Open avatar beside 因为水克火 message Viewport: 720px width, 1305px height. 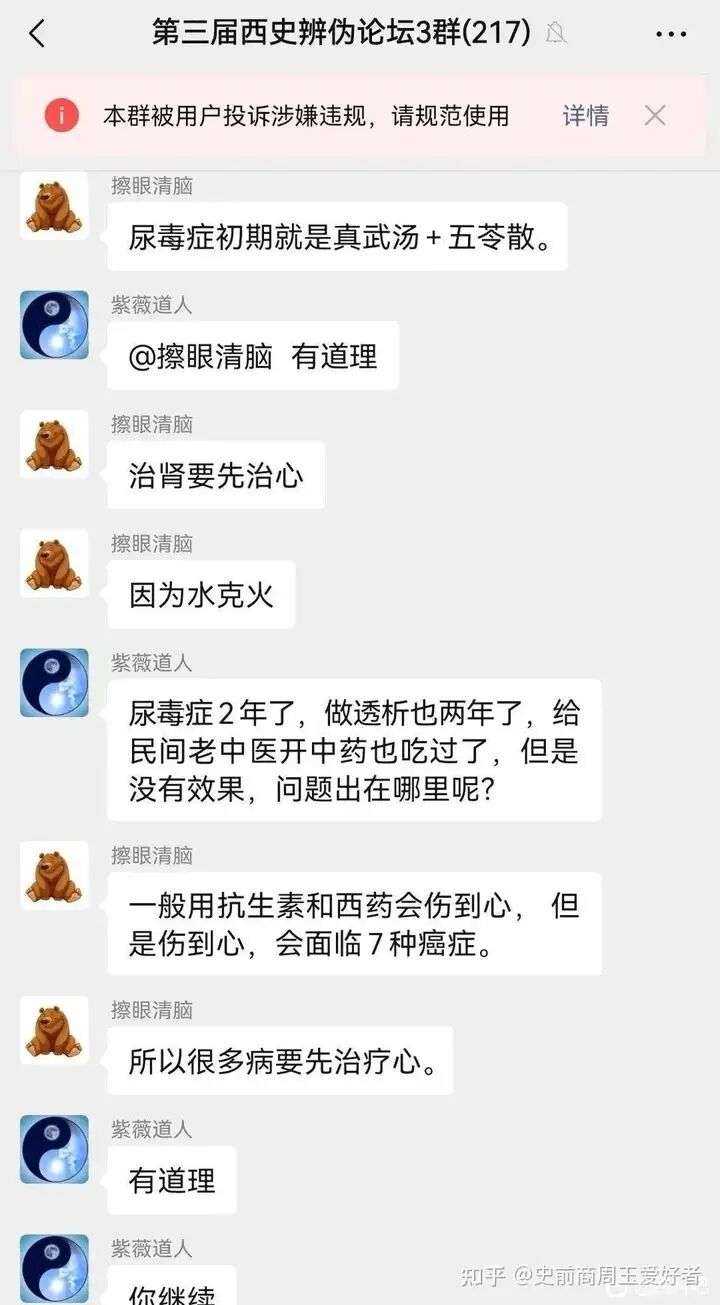[x=54, y=563]
